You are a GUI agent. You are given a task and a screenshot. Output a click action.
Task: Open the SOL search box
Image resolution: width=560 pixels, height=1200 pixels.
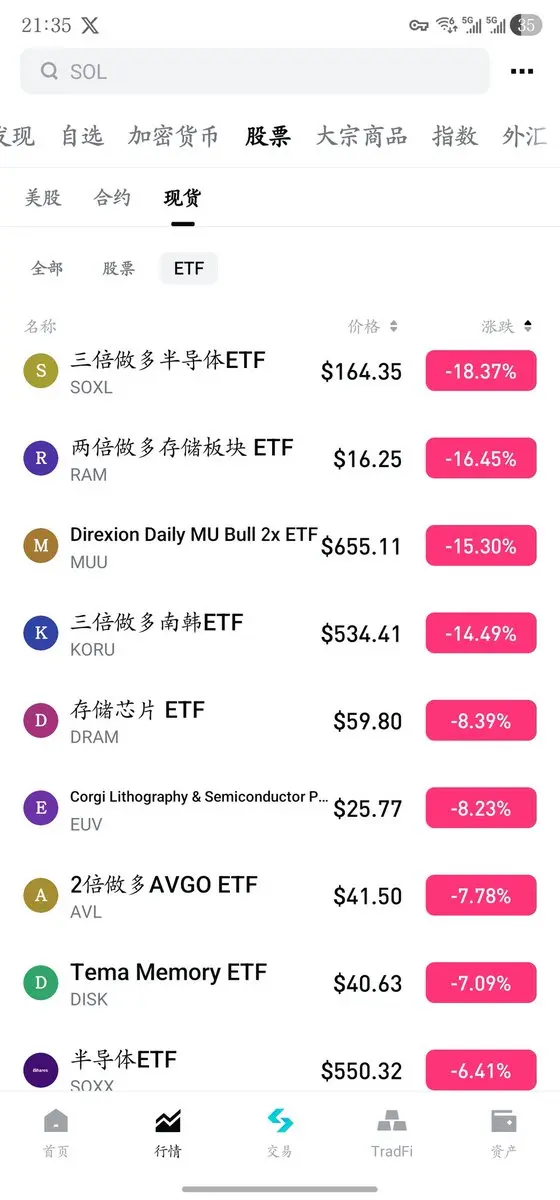click(255, 72)
